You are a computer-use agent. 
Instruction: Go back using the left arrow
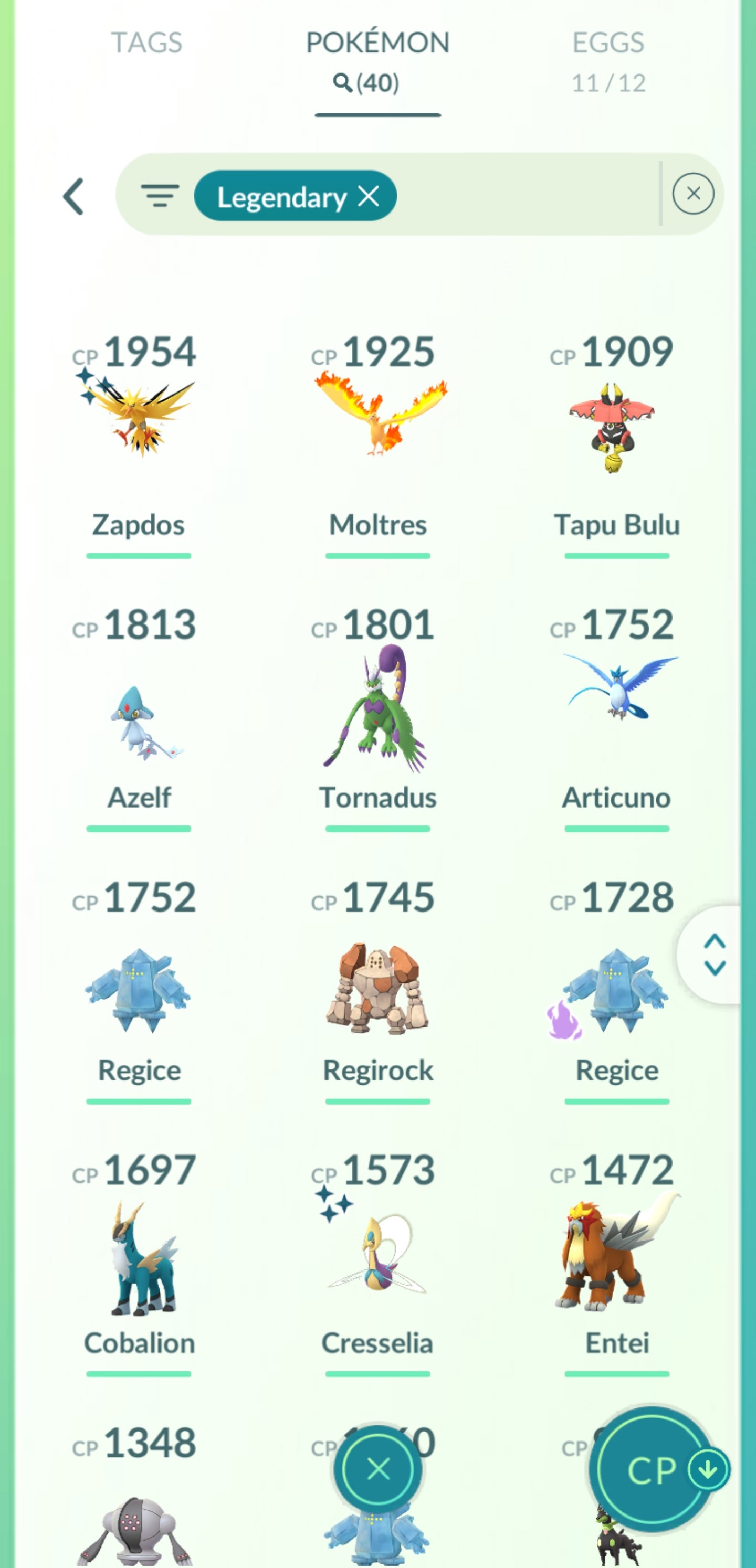click(73, 196)
